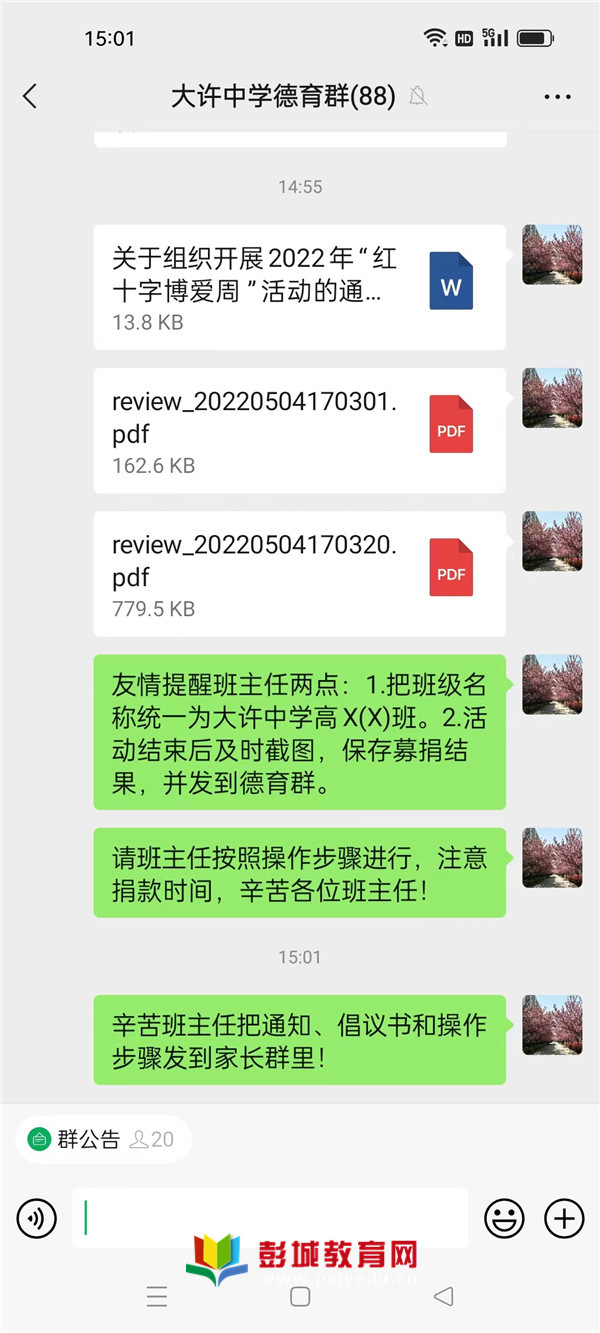Open the three-dot chat options menu
Viewport: 600px width, 1333px height.
click(557, 97)
